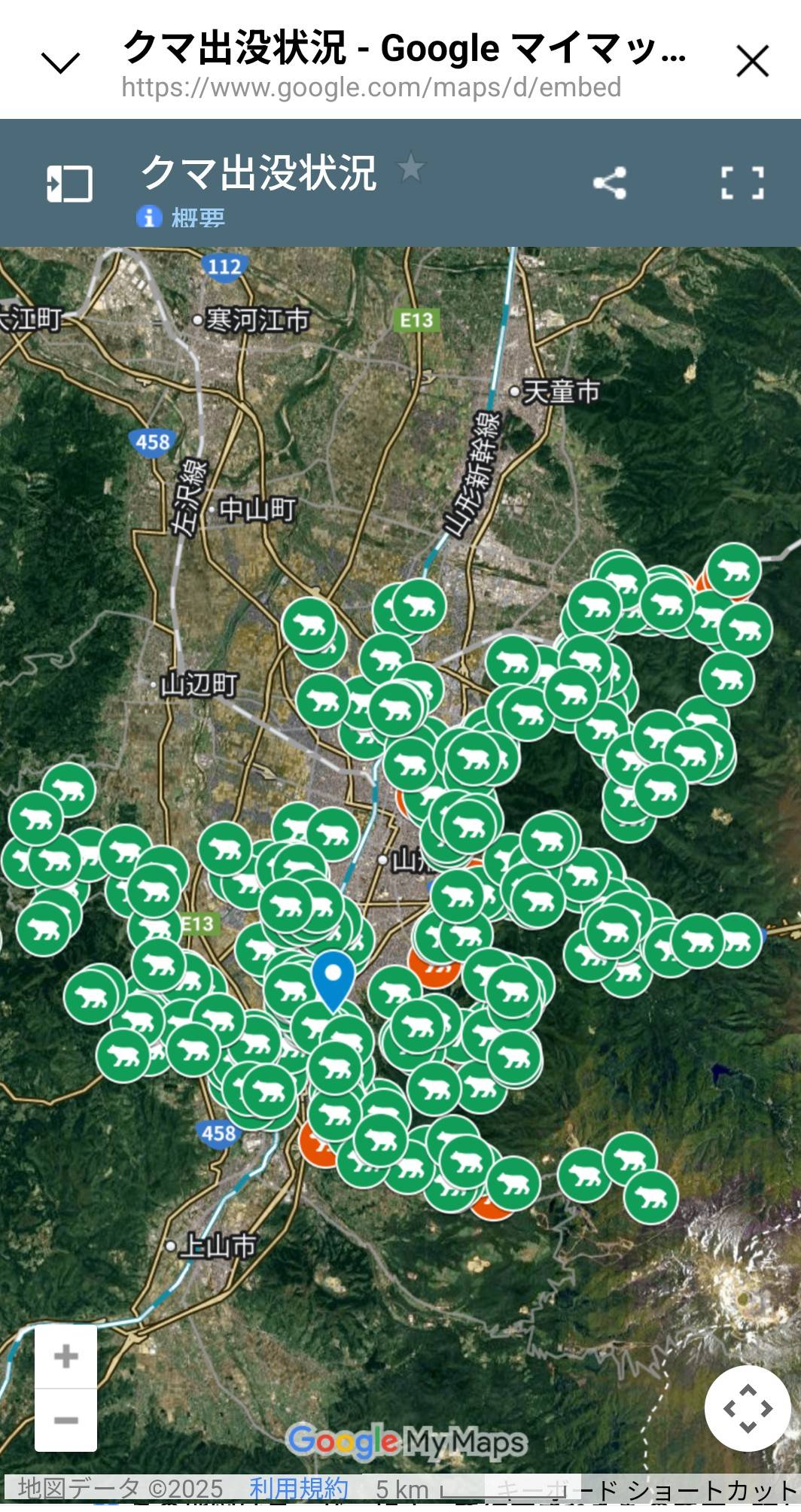801x1512 pixels.
Task: Open the map legend side panel
Action: 69,184
